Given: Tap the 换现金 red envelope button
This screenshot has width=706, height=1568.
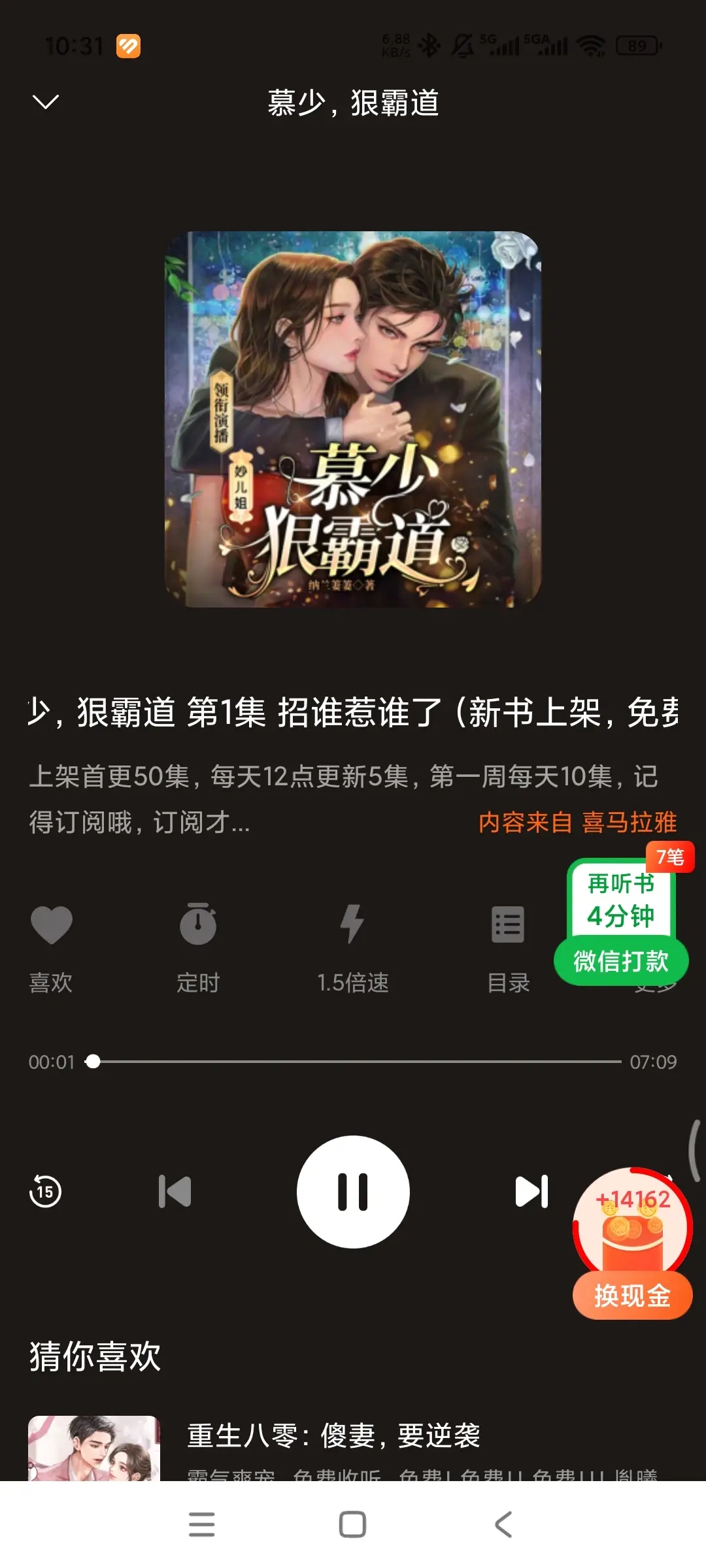Looking at the screenshot, I should 632,1295.
